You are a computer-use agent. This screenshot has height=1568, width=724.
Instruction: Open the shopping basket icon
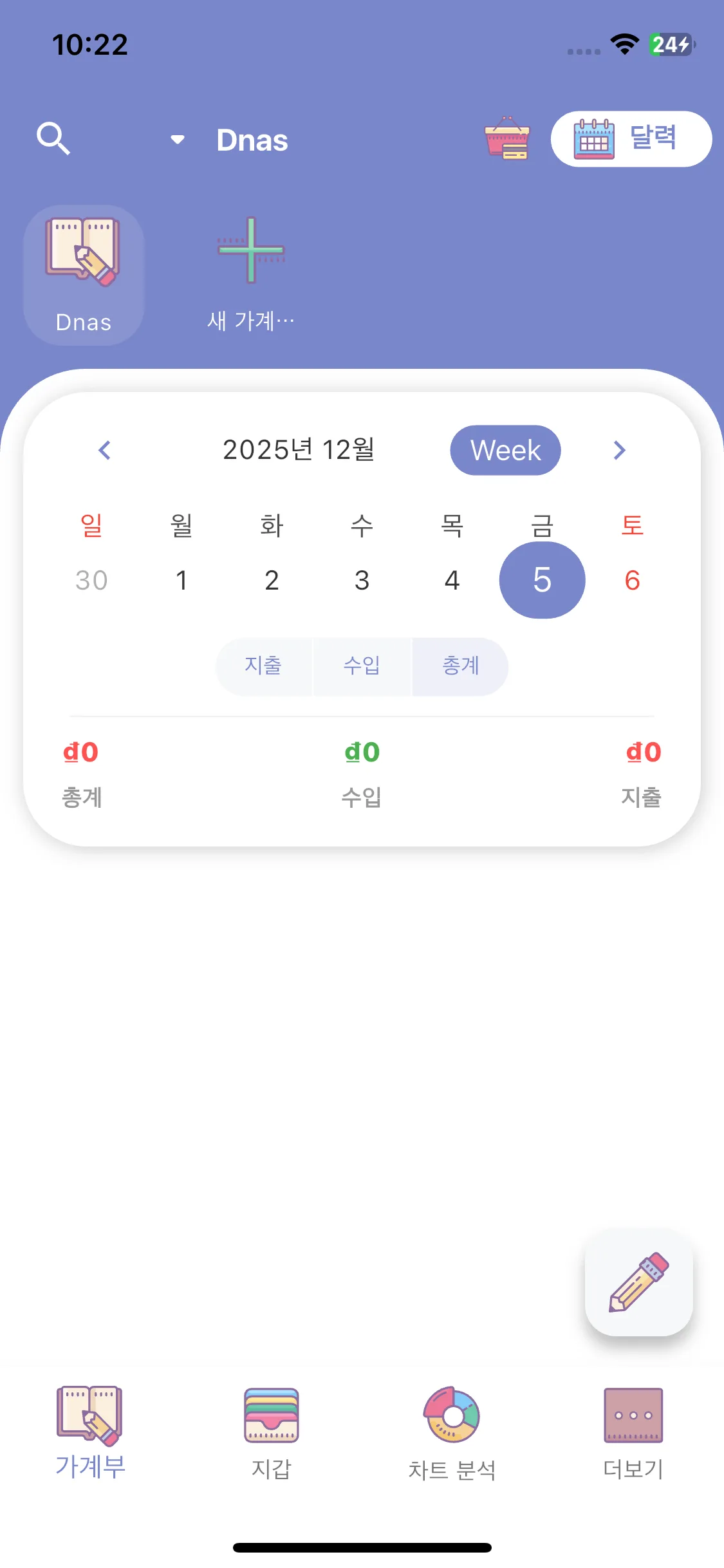point(507,138)
